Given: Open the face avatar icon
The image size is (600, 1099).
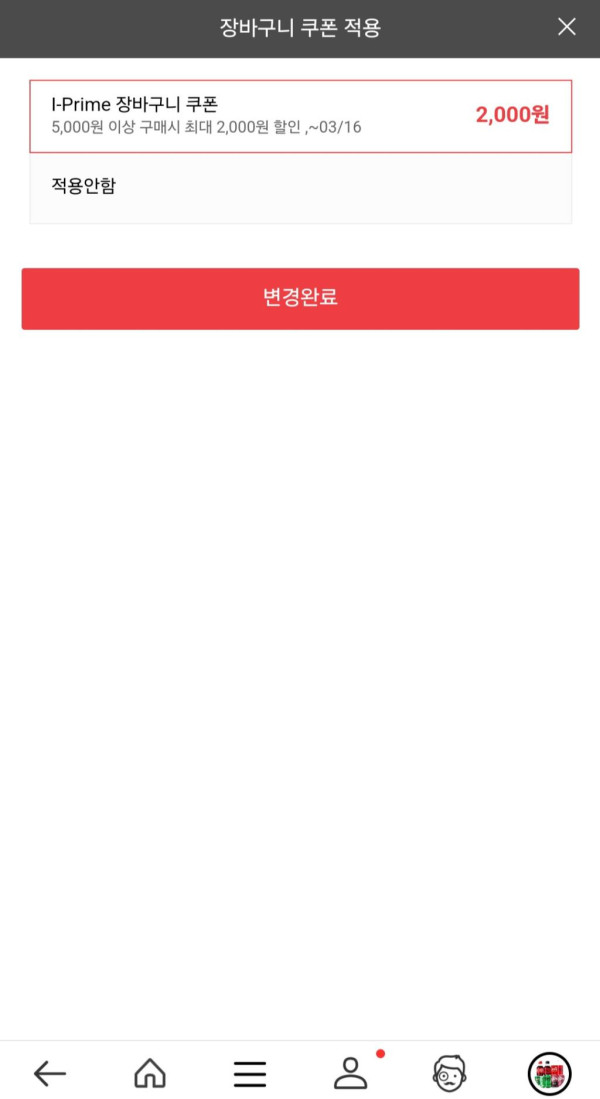Looking at the screenshot, I should tap(449, 1074).
